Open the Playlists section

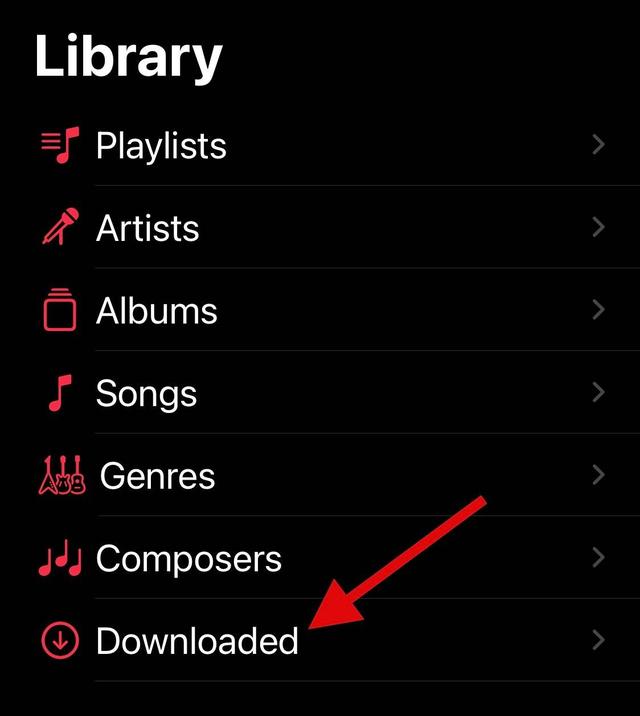(x=160, y=146)
